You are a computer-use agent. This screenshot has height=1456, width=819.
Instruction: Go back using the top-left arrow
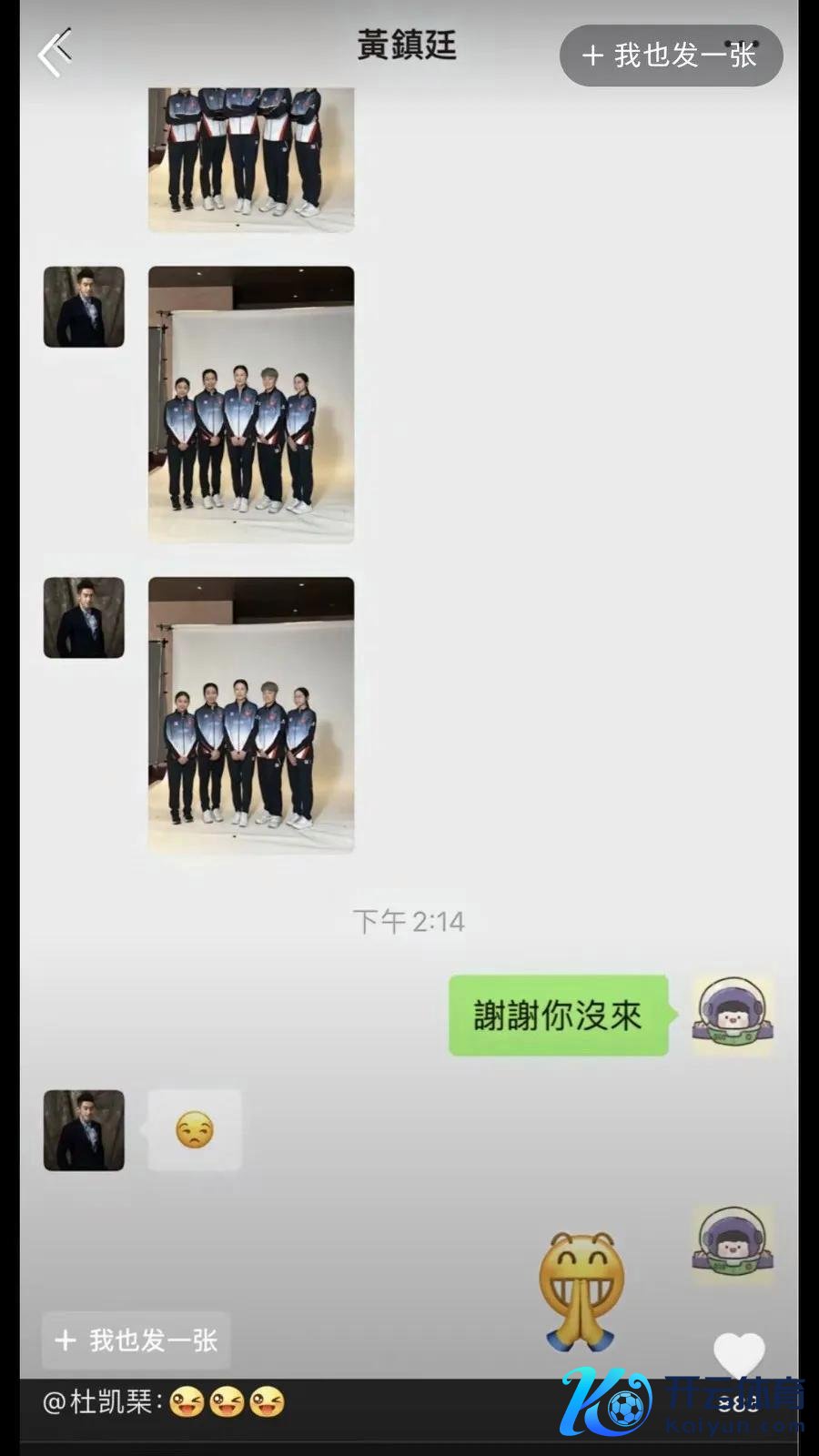click(55, 55)
